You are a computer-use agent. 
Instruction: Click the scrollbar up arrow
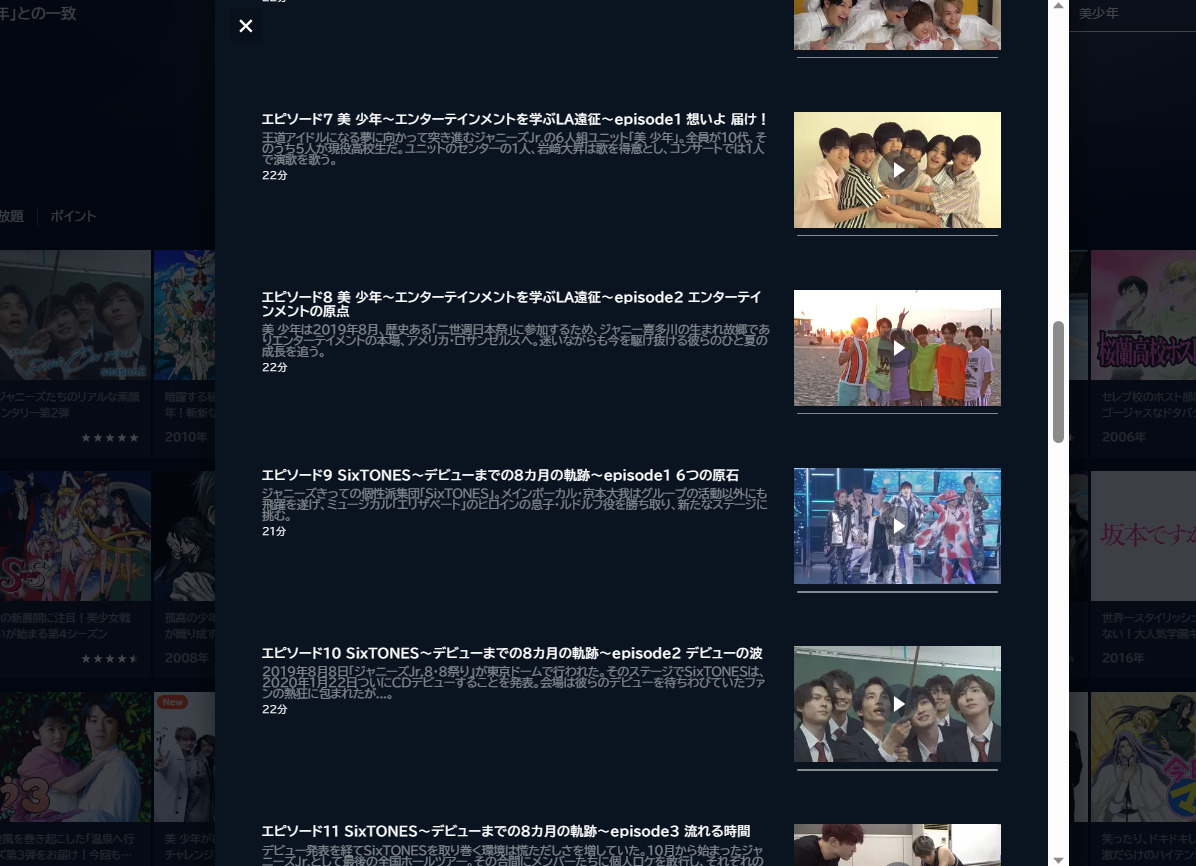[x=1058, y=7]
